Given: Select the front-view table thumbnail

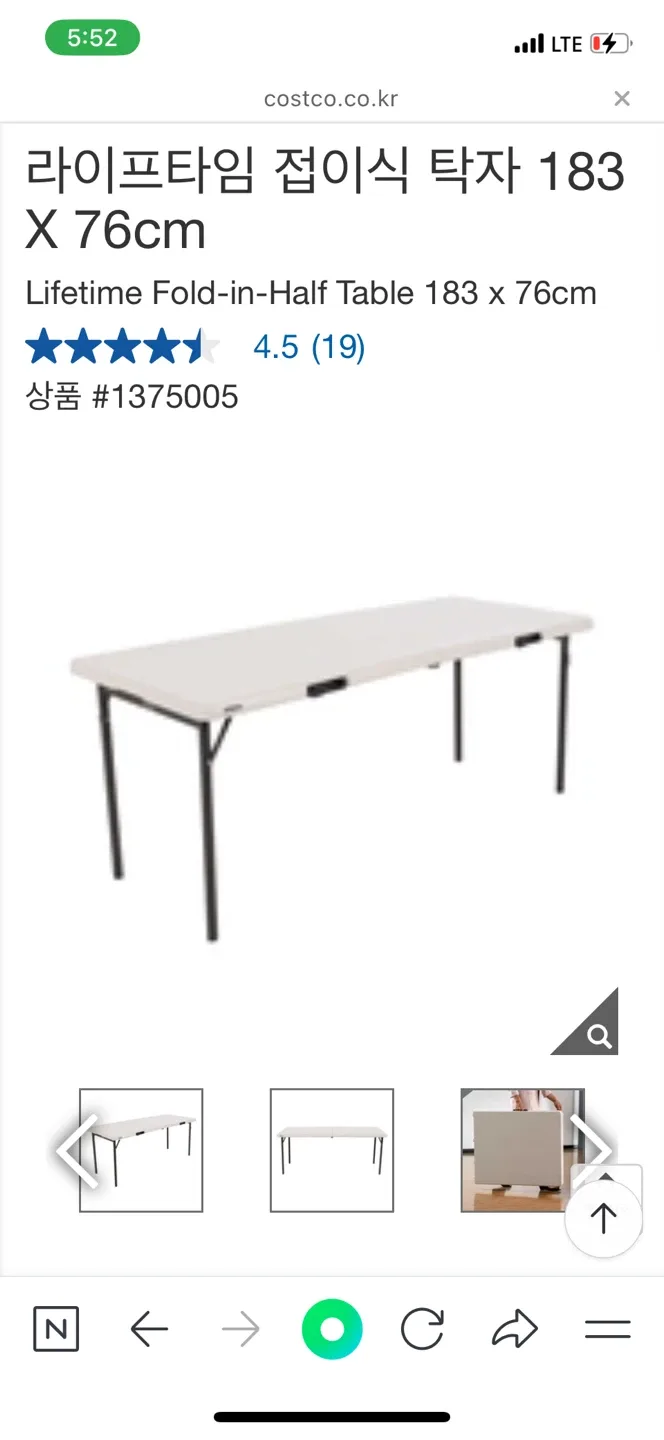Looking at the screenshot, I should [x=332, y=1150].
